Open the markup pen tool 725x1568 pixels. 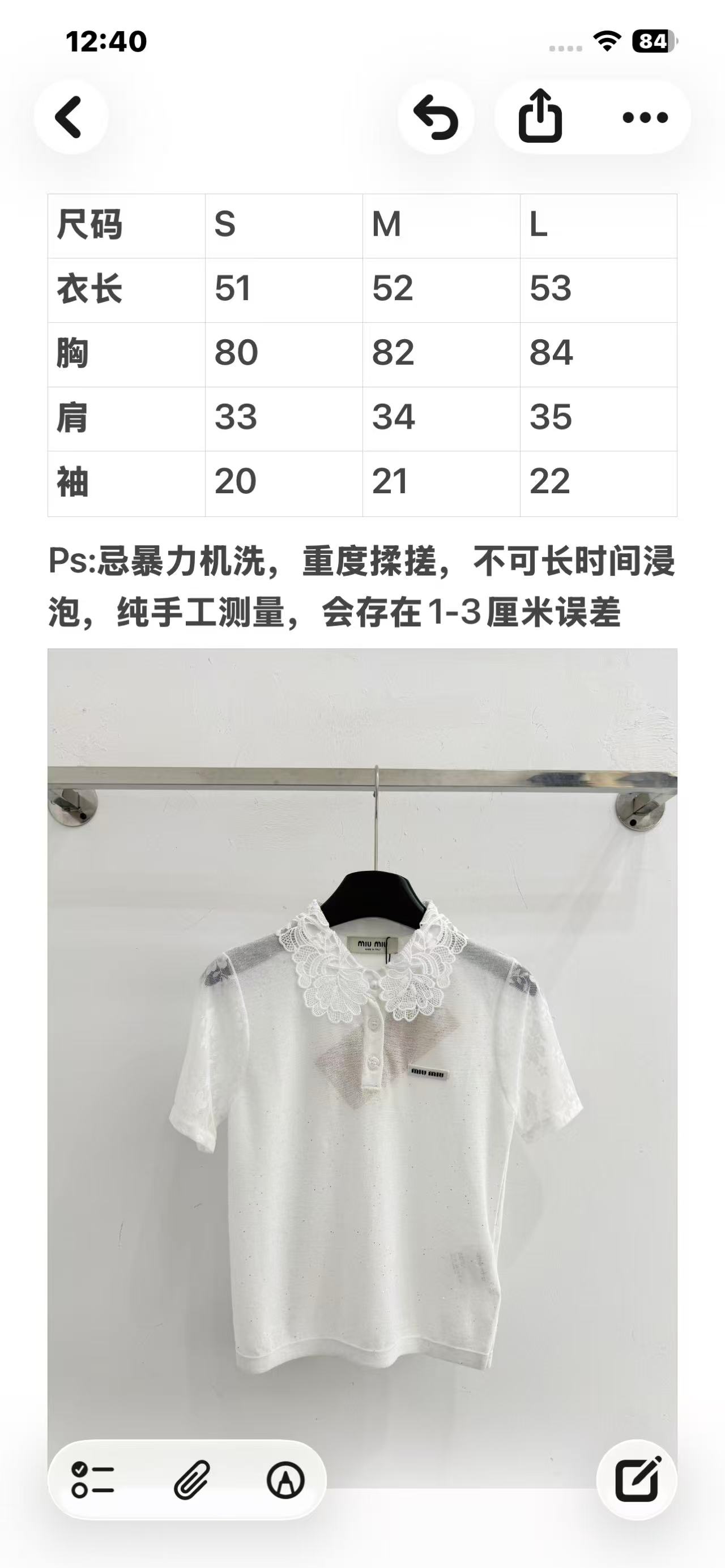[285, 1479]
